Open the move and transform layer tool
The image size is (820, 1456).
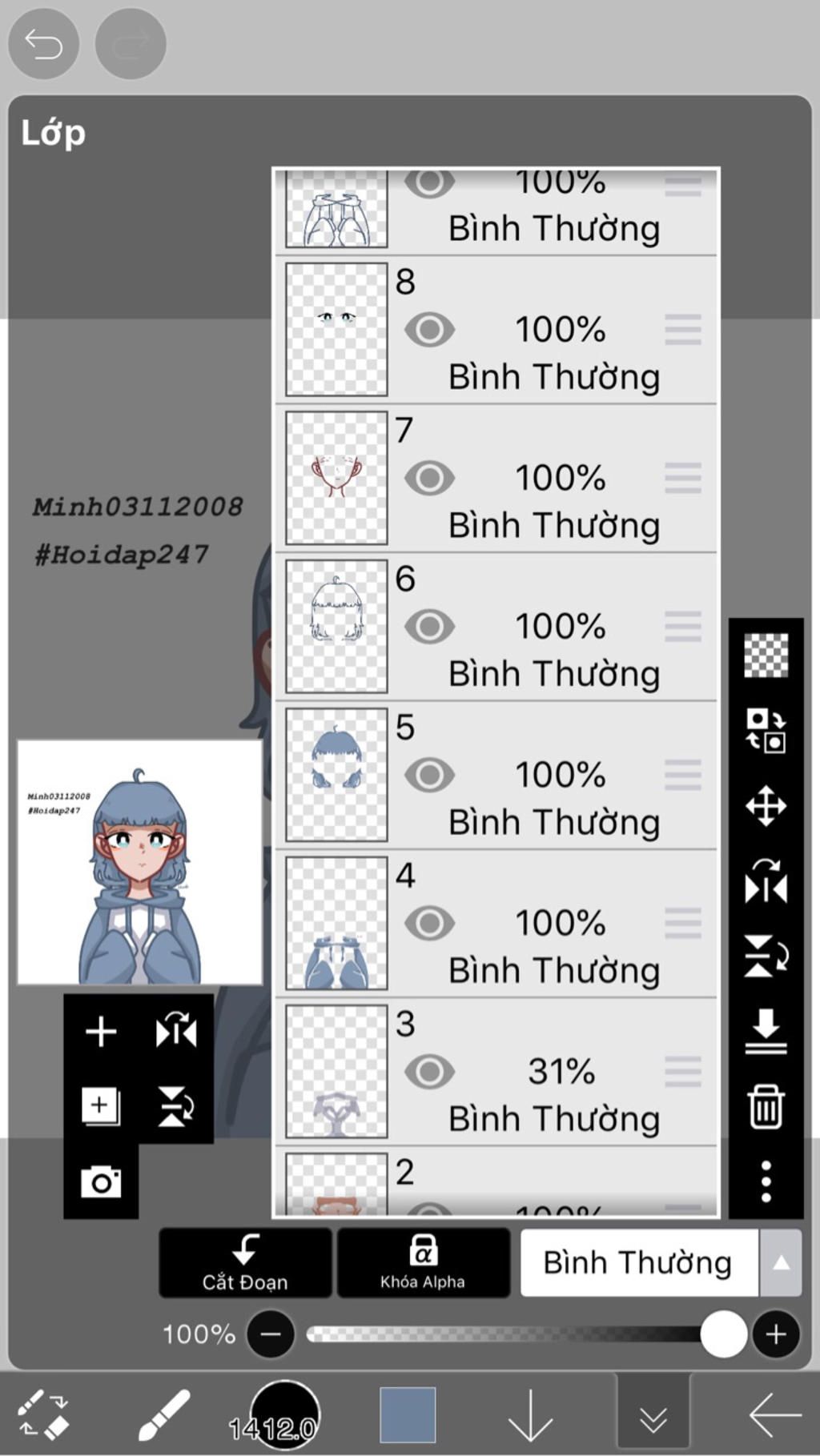(766, 806)
